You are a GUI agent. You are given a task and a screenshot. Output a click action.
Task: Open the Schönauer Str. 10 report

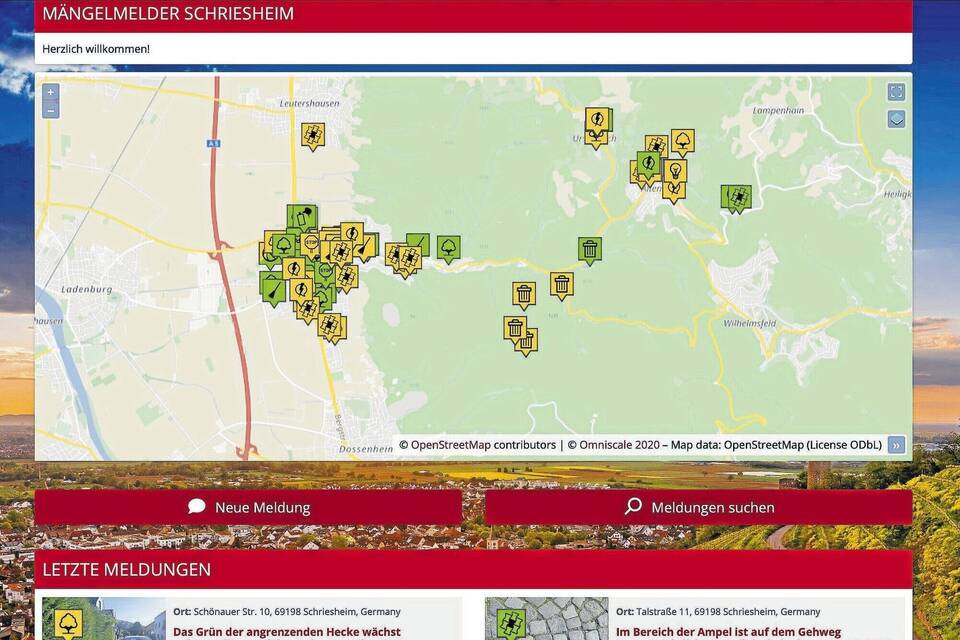[x=286, y=631]
